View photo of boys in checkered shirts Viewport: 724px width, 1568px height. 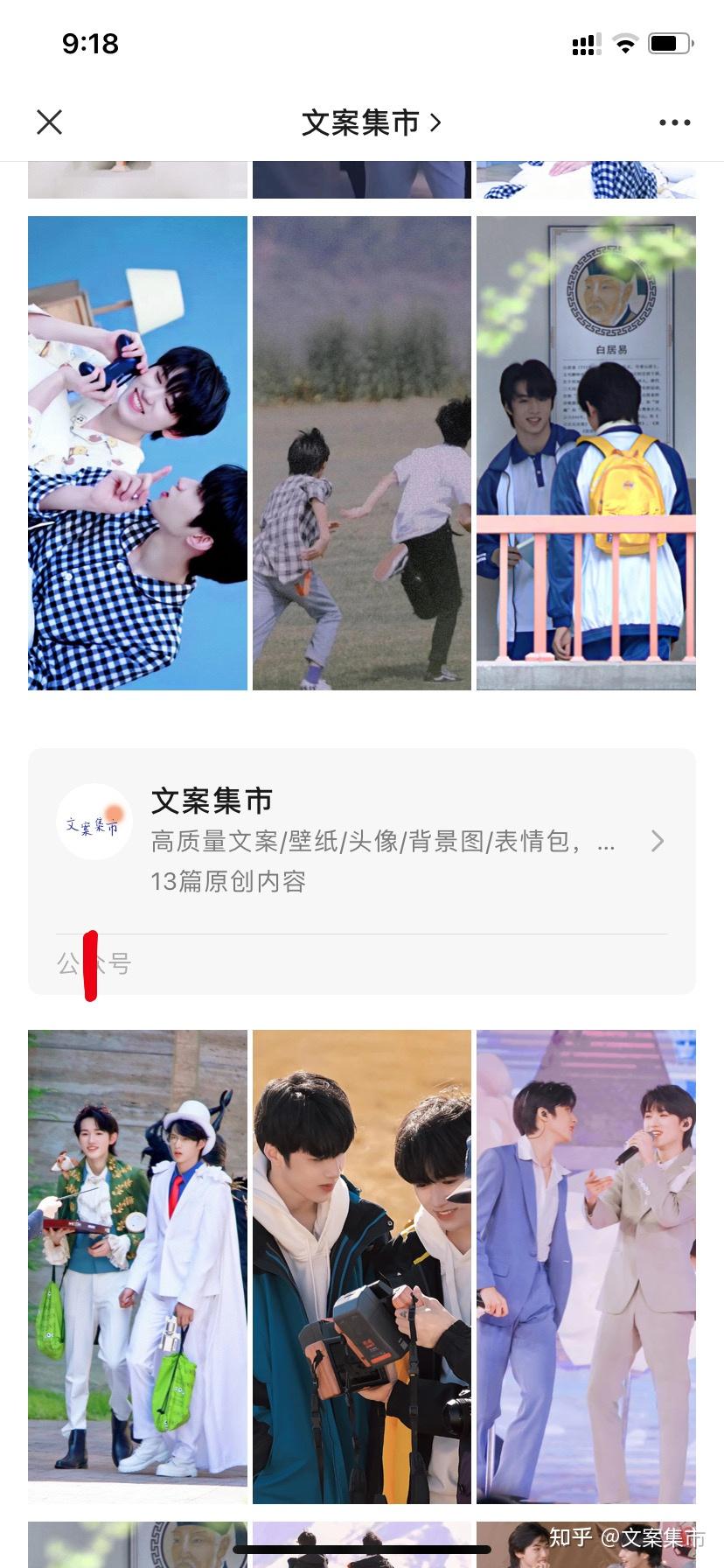(x=137, y=453)
